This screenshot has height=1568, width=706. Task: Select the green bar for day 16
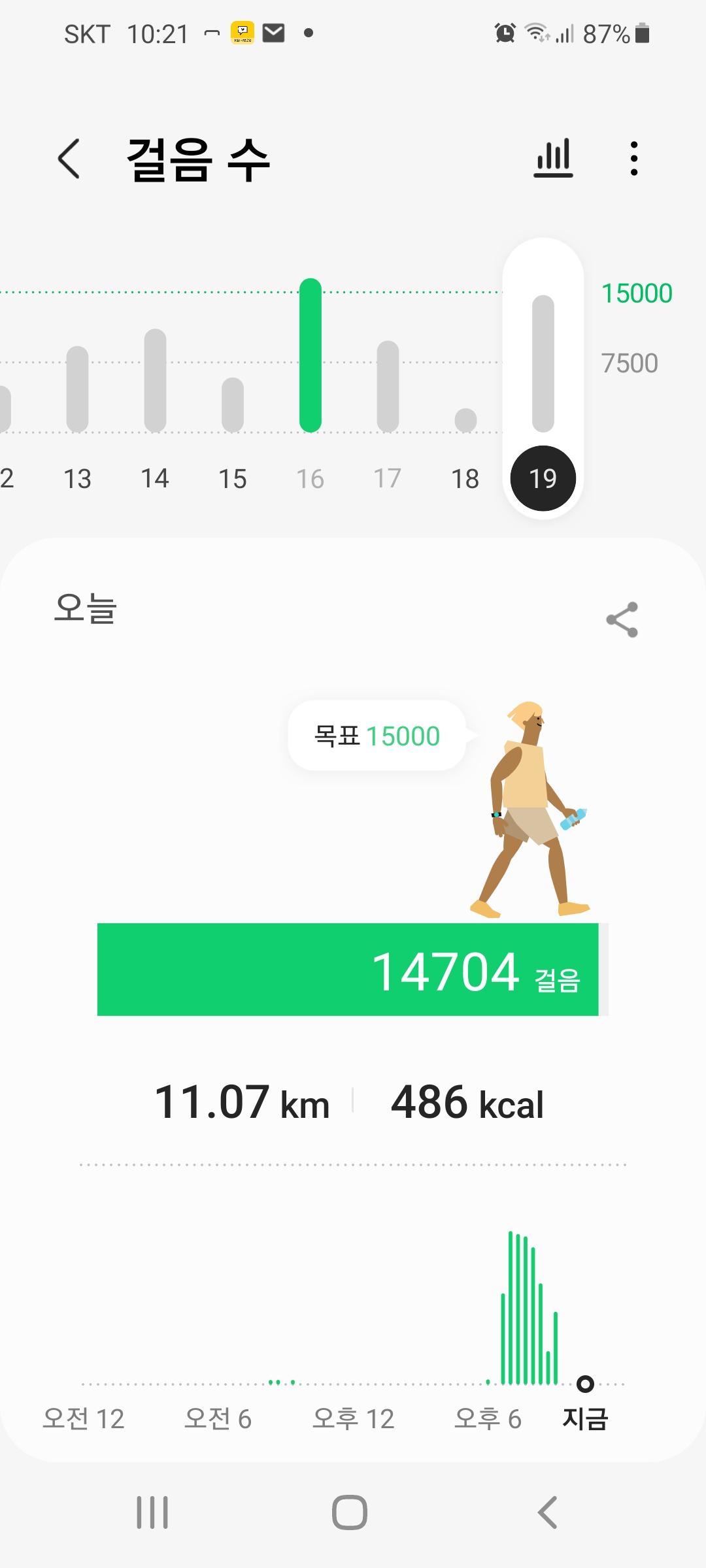311,356
